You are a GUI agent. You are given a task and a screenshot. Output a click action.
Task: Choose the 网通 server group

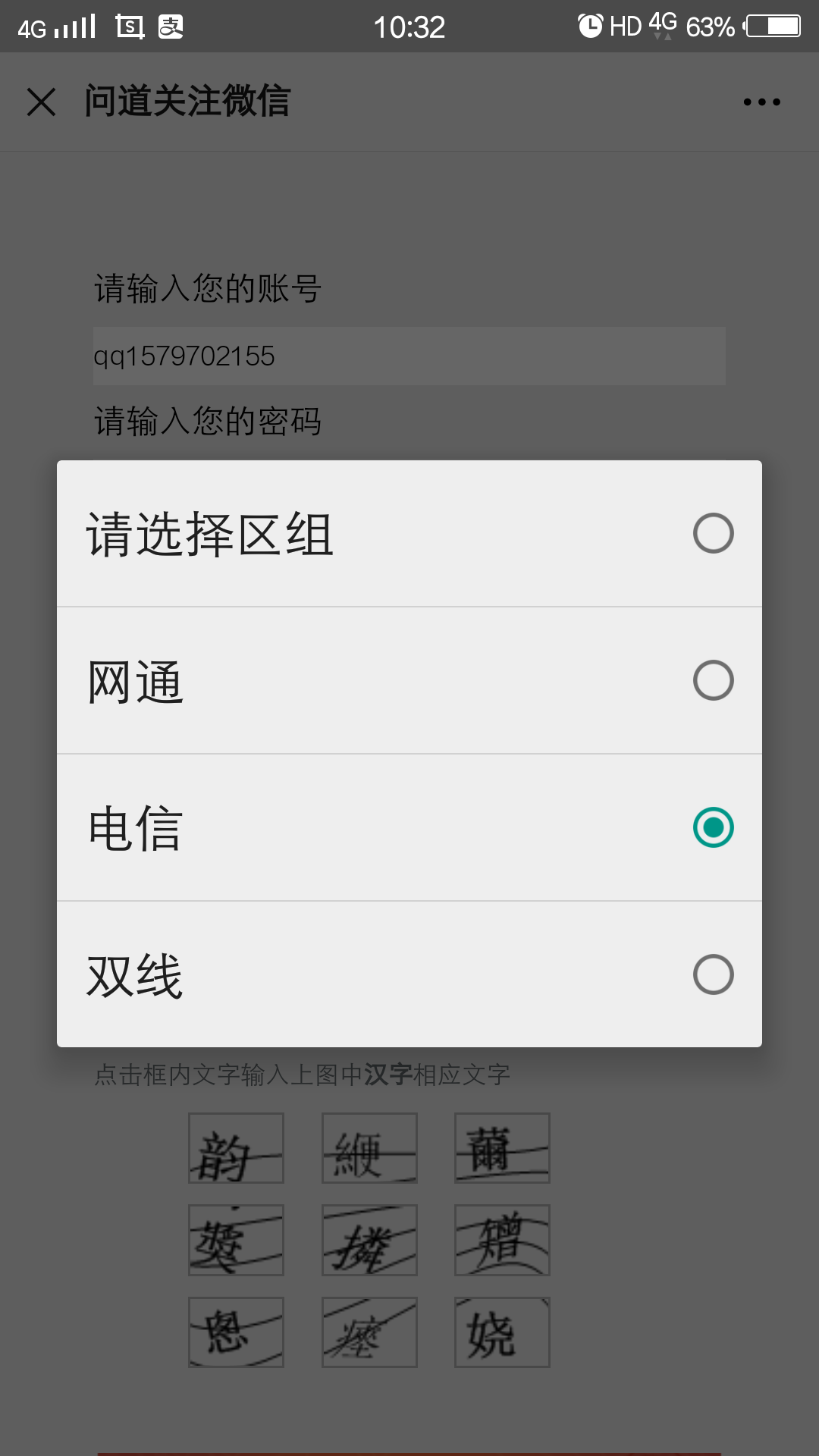coord(409,680)
